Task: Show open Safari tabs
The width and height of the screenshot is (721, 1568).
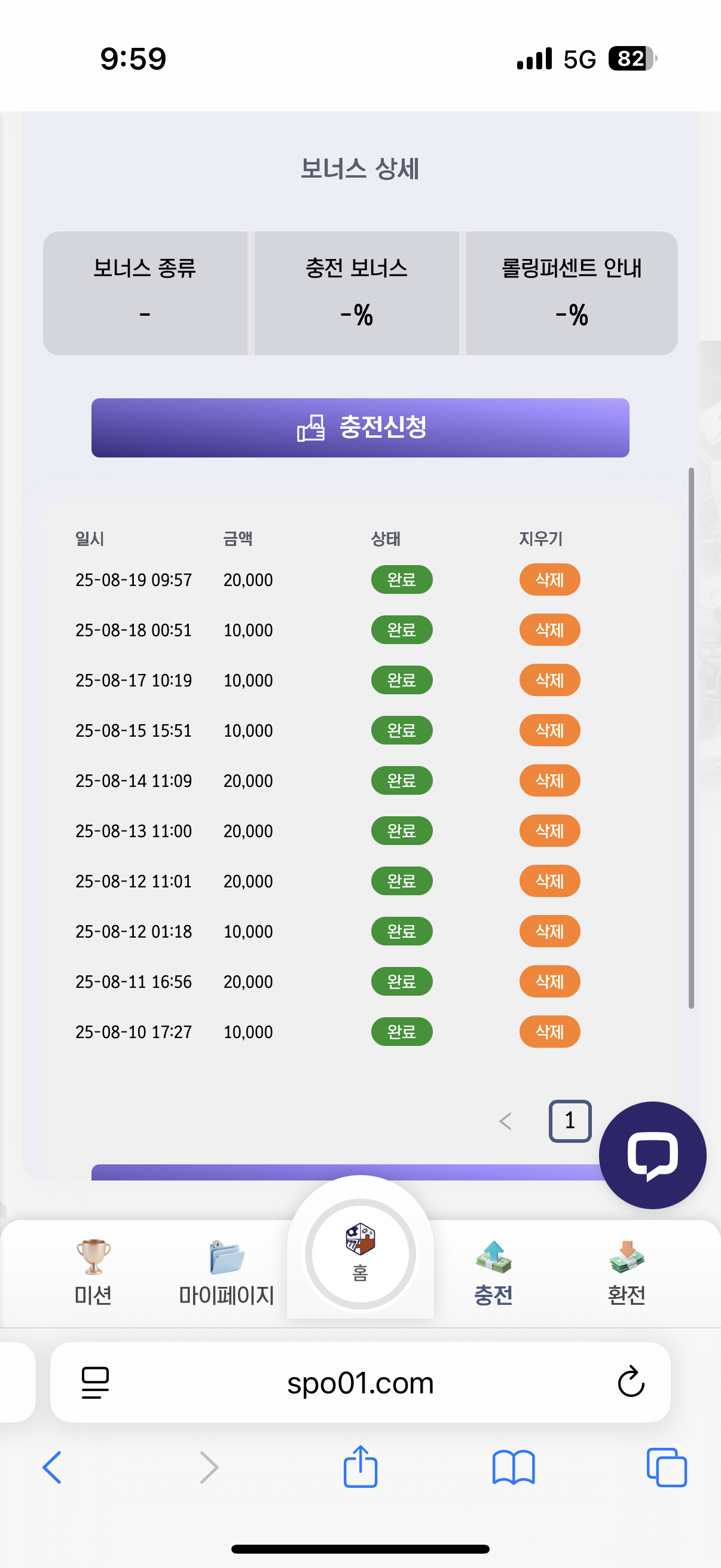Action: (667, 1468)
